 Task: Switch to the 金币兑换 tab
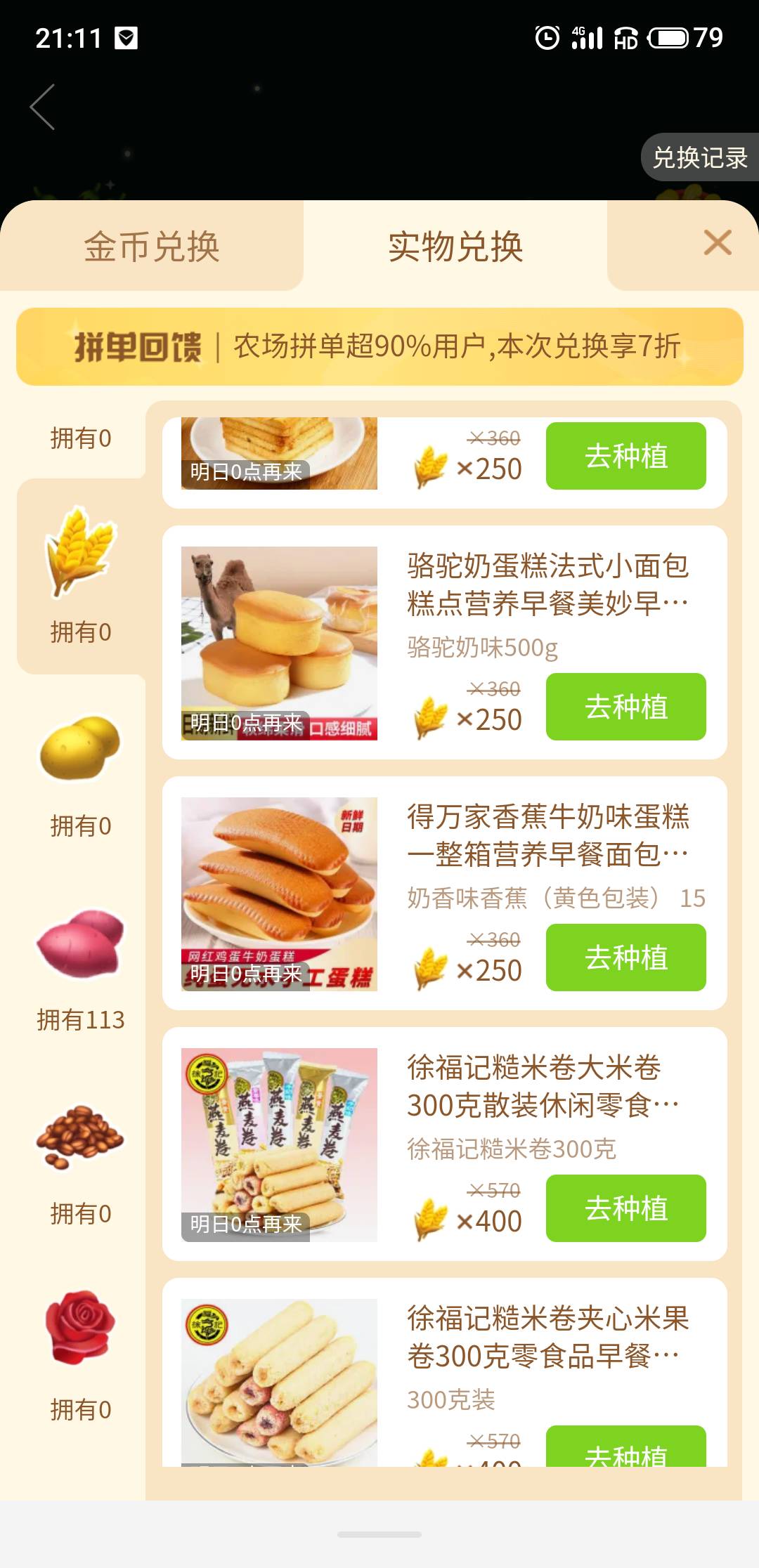(x=152, y=247)
